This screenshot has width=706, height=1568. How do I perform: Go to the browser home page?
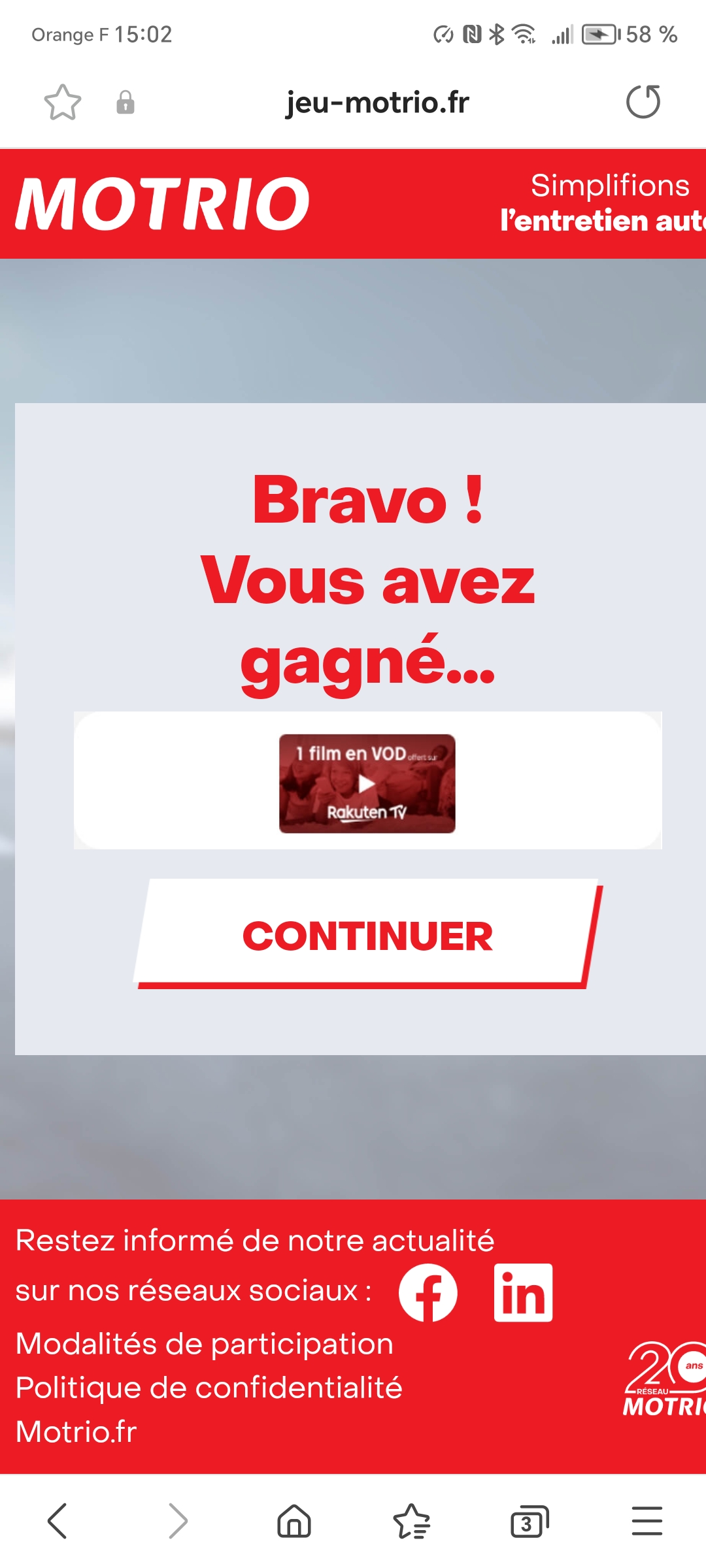[x=294, y=1521]
